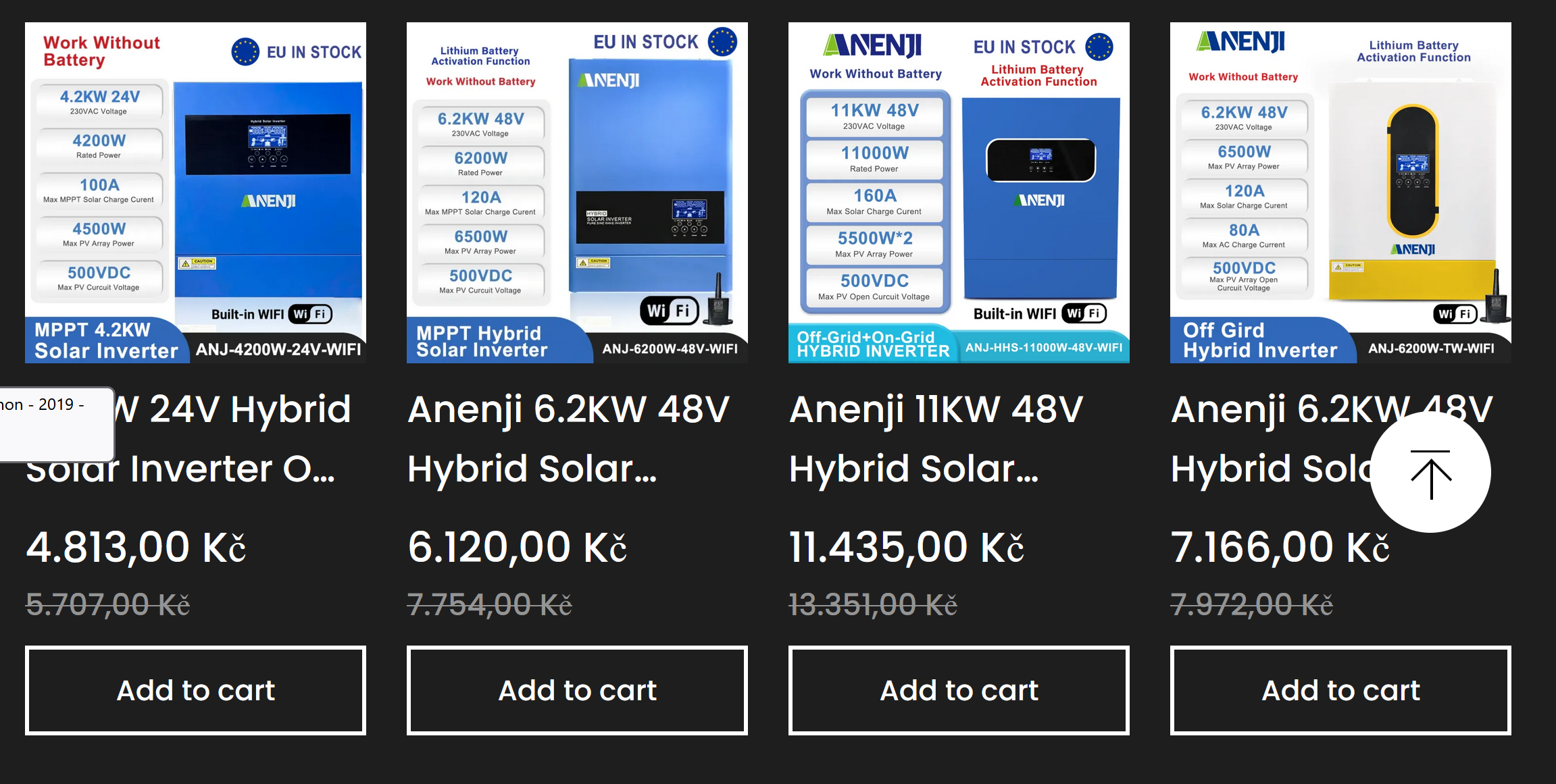
Task: Add the 4.813,00 Kč inverter to cart
Action: 195,690
